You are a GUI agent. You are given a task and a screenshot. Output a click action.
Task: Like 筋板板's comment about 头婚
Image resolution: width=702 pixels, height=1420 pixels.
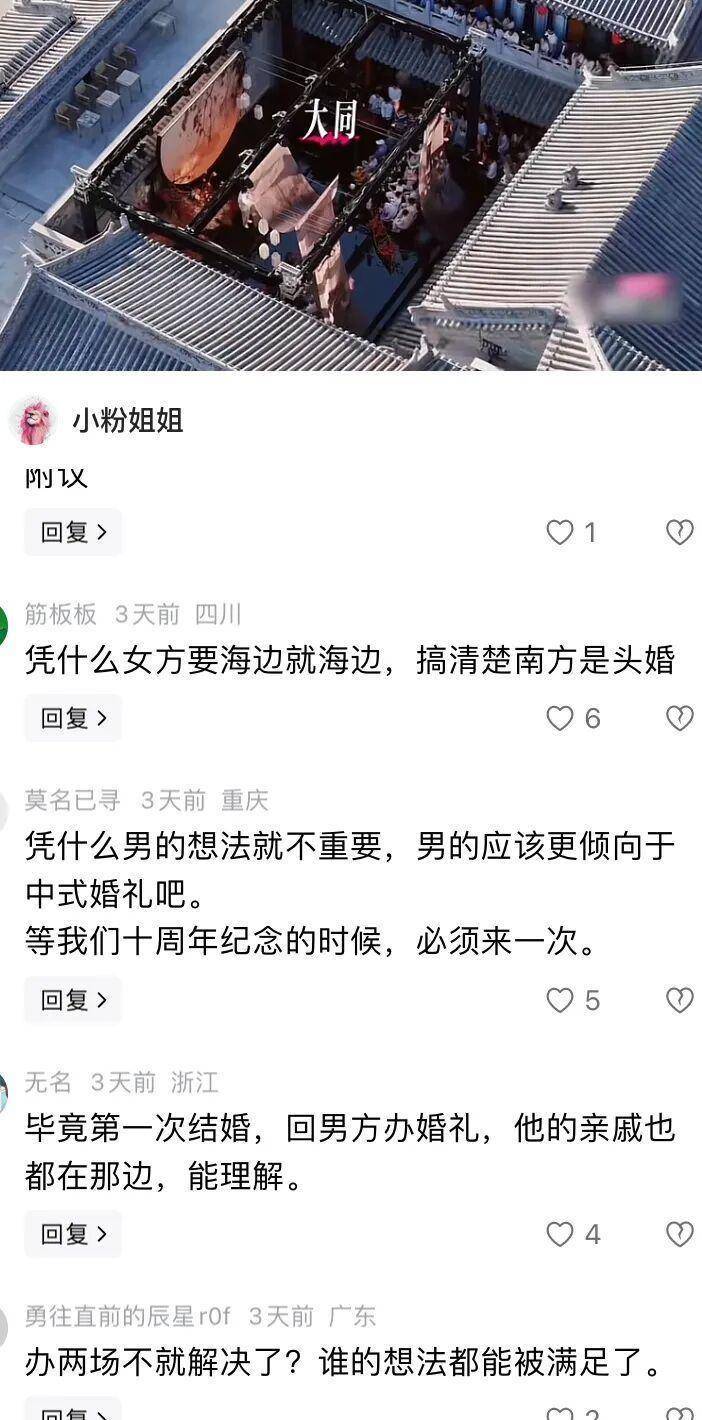pos(560,718)
